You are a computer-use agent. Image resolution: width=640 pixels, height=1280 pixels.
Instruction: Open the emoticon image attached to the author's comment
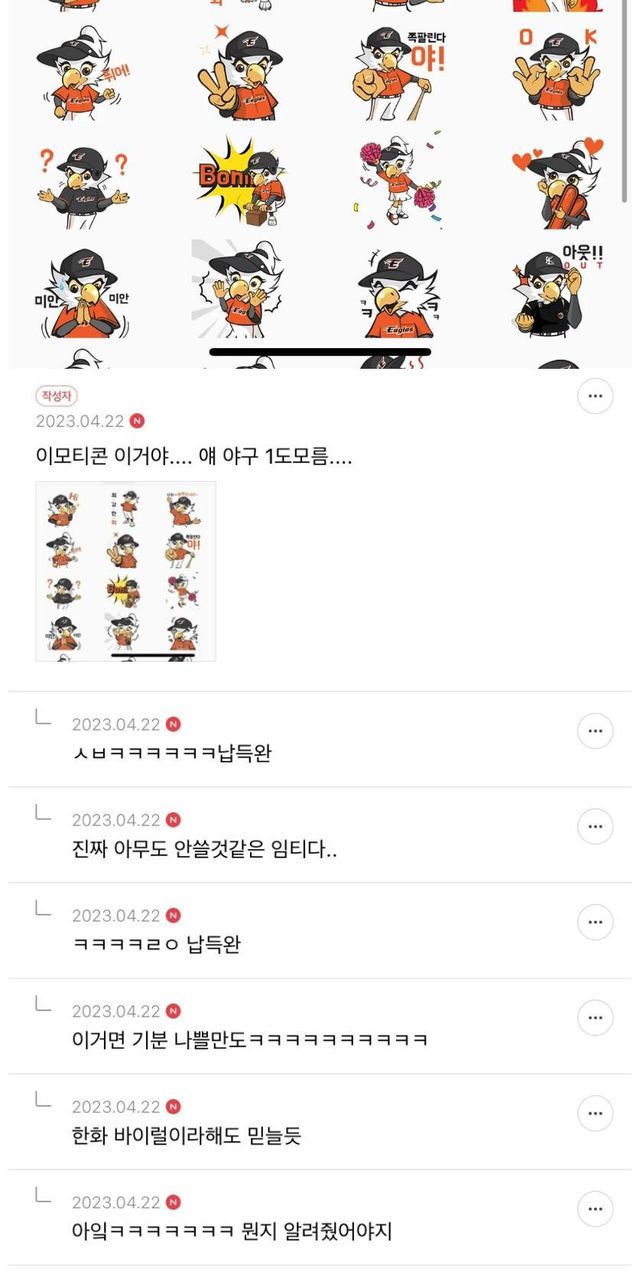pyautogui.click(x=126, y=571)
